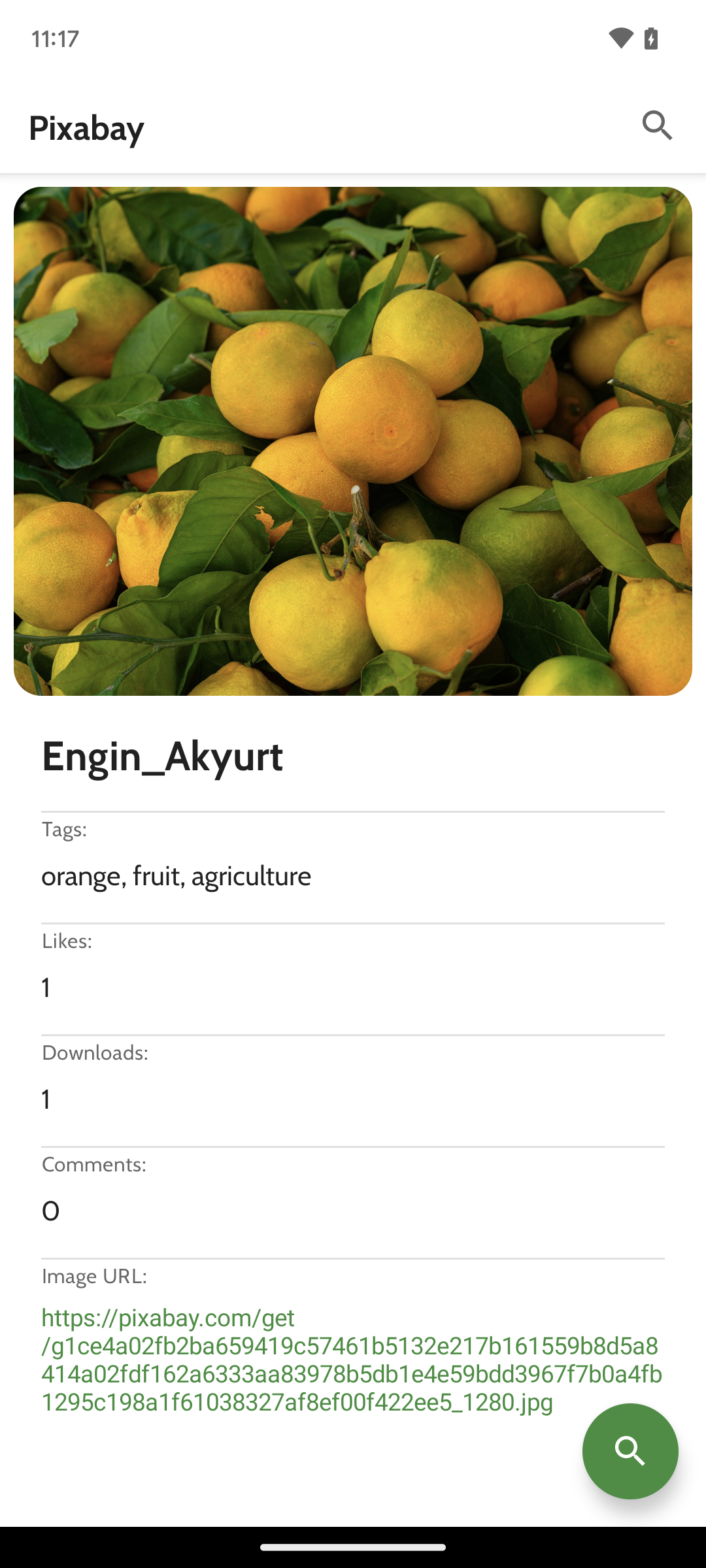
Task: Open search from the top app bar
Action: (657, 125)
